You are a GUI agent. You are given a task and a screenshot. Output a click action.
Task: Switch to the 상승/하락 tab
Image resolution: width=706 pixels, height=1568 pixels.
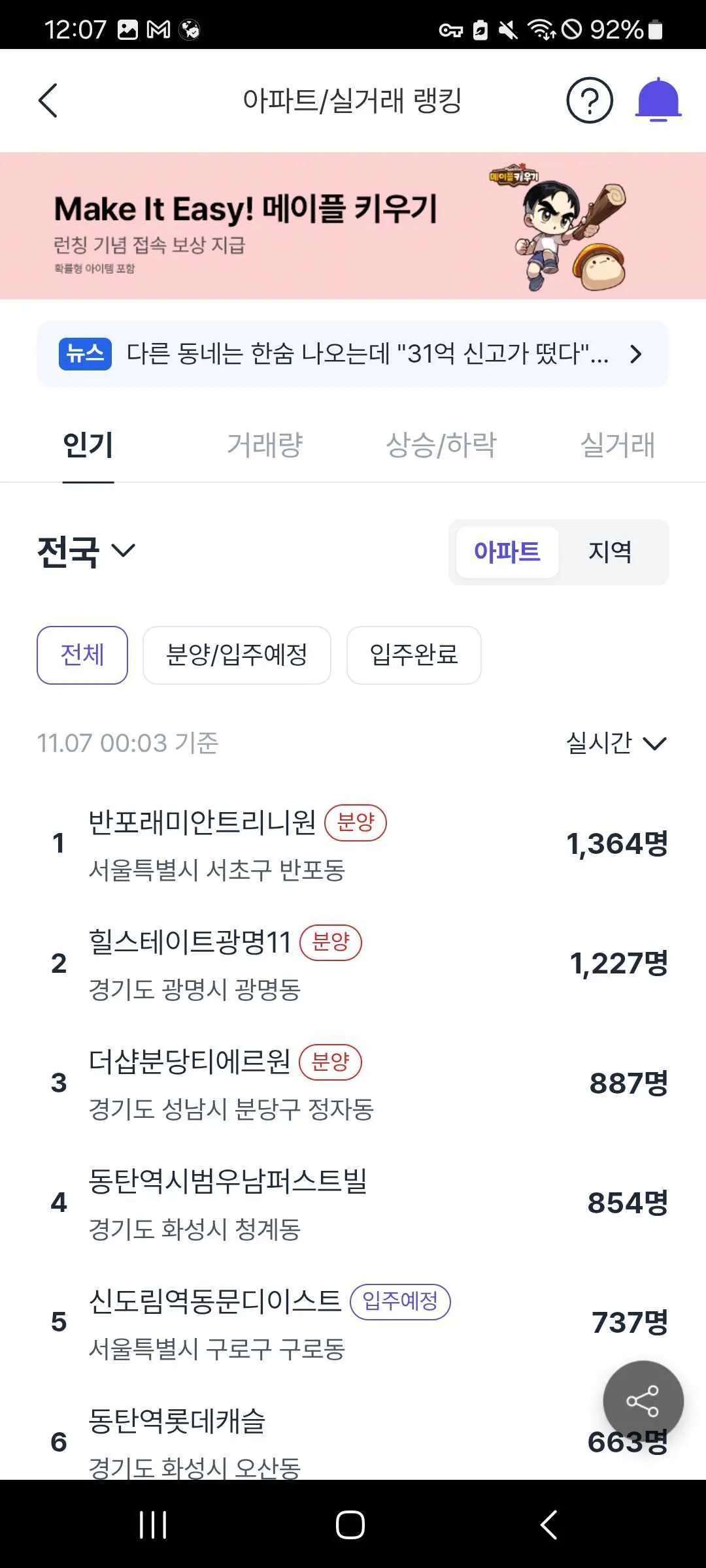coord(441,446)
